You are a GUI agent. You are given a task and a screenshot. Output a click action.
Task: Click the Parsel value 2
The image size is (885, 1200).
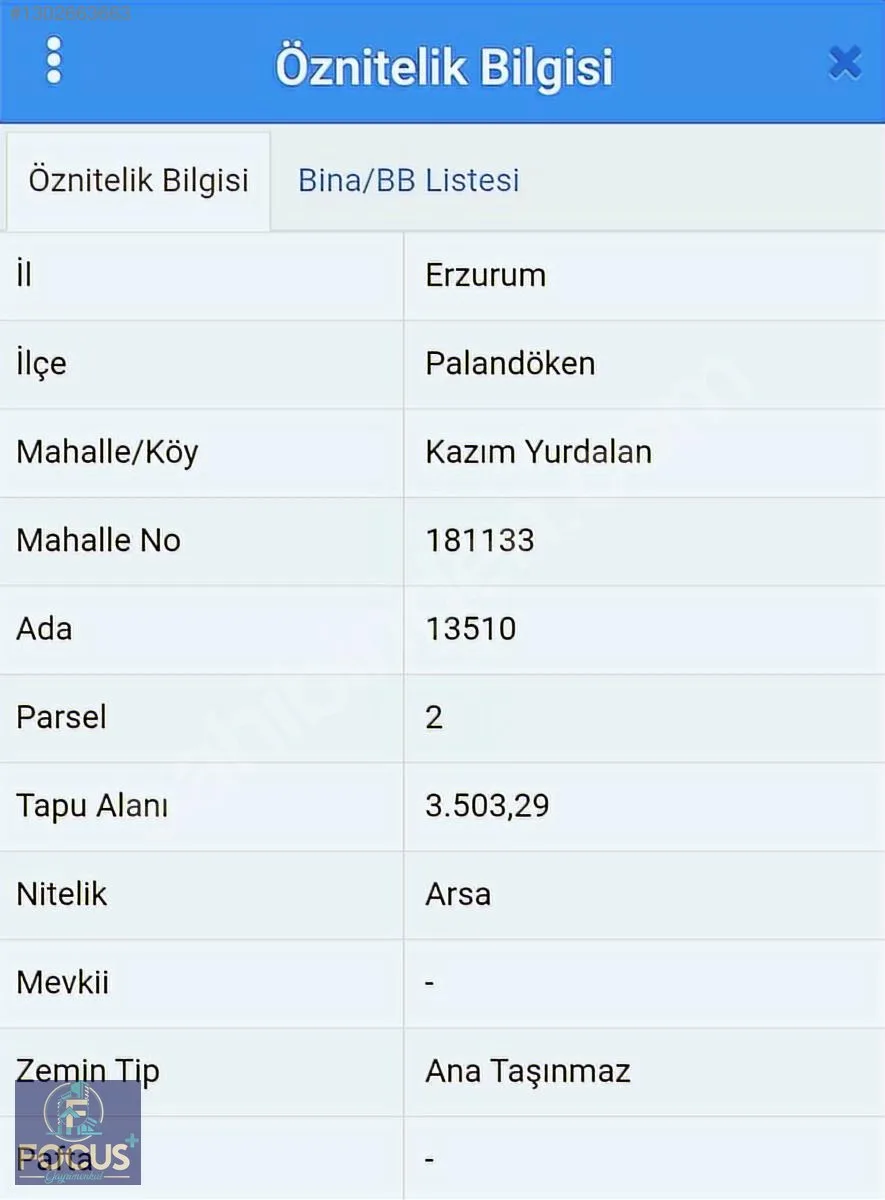pos(432,717)
